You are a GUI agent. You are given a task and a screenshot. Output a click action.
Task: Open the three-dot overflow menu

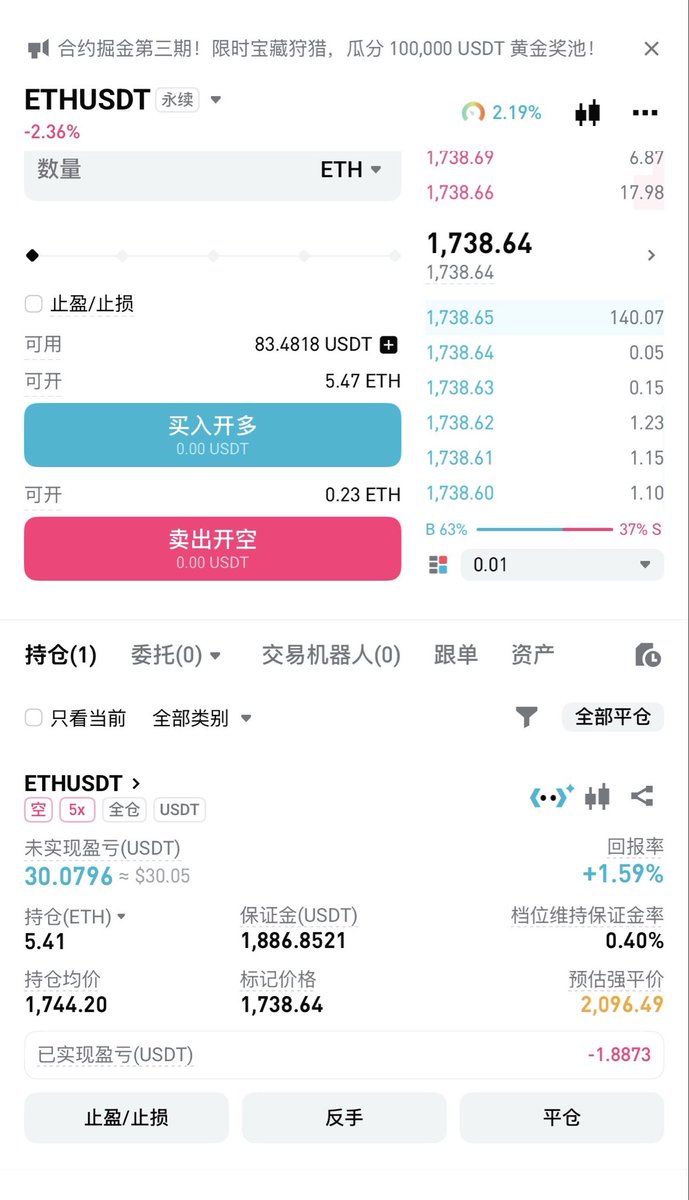(645, 113)
